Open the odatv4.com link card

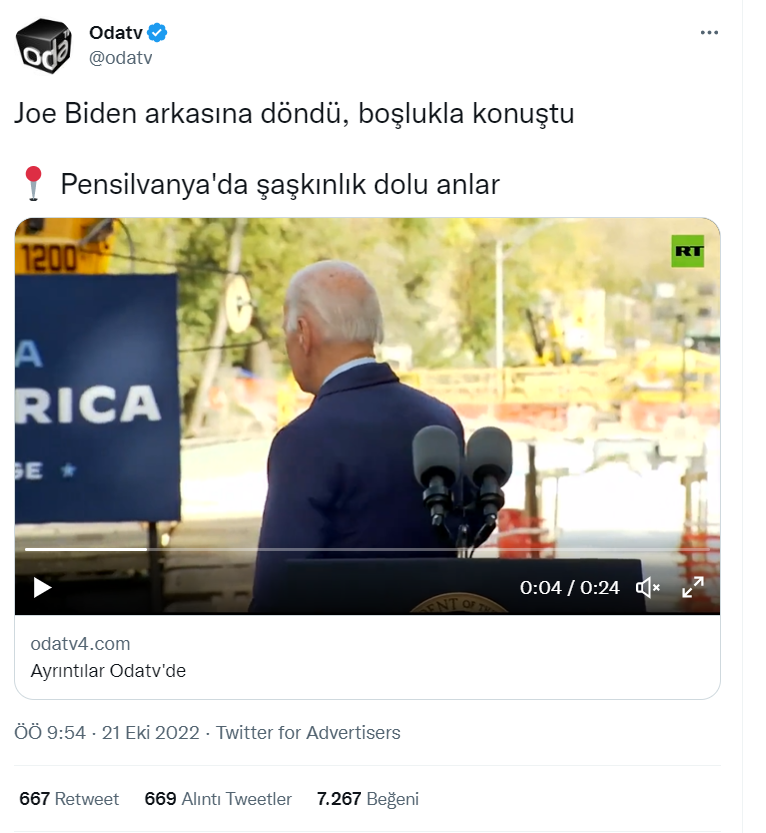pyautogui.click(x=367, y=657)
